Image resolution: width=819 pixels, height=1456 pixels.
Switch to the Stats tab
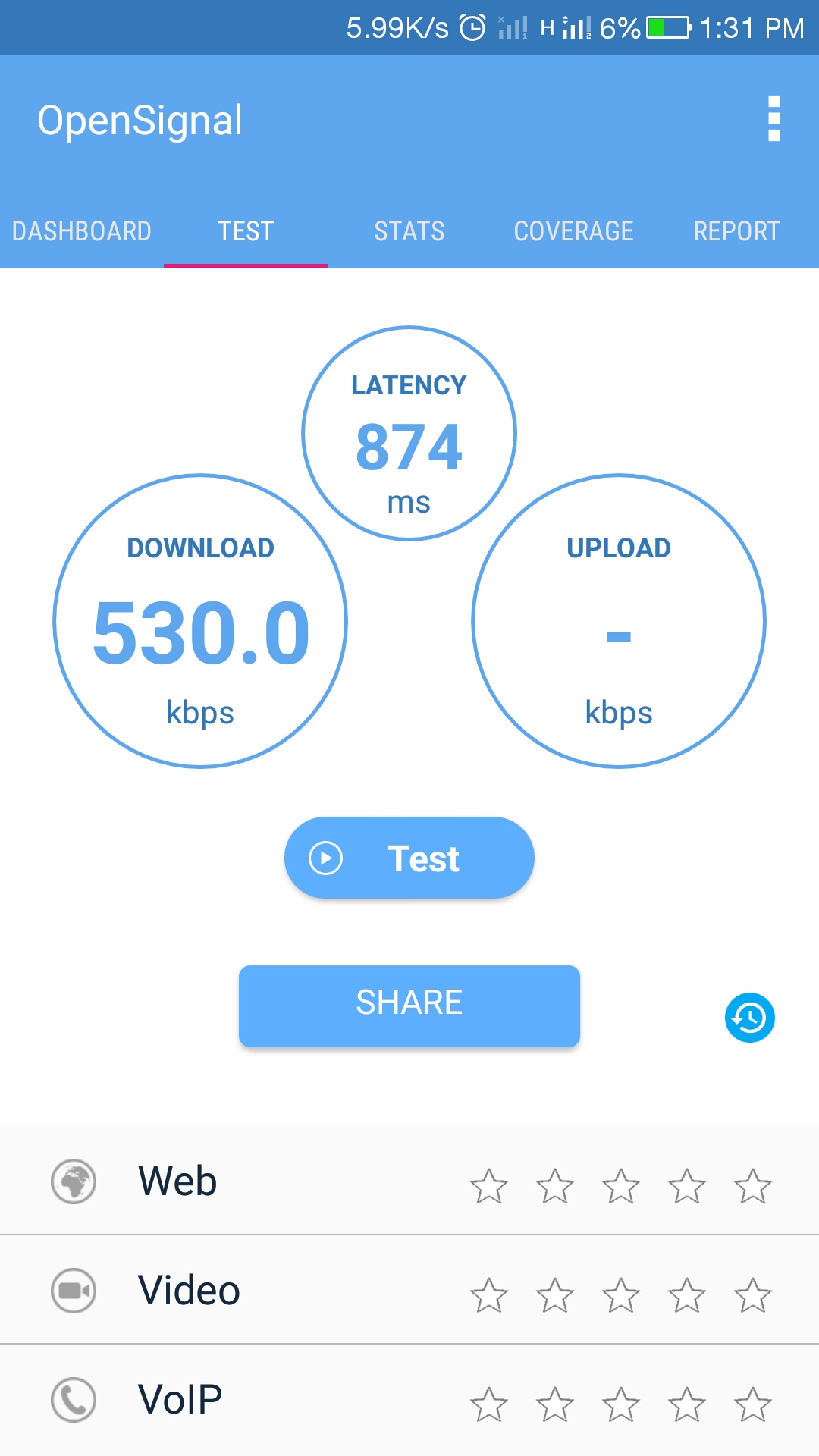pos(409,231)
